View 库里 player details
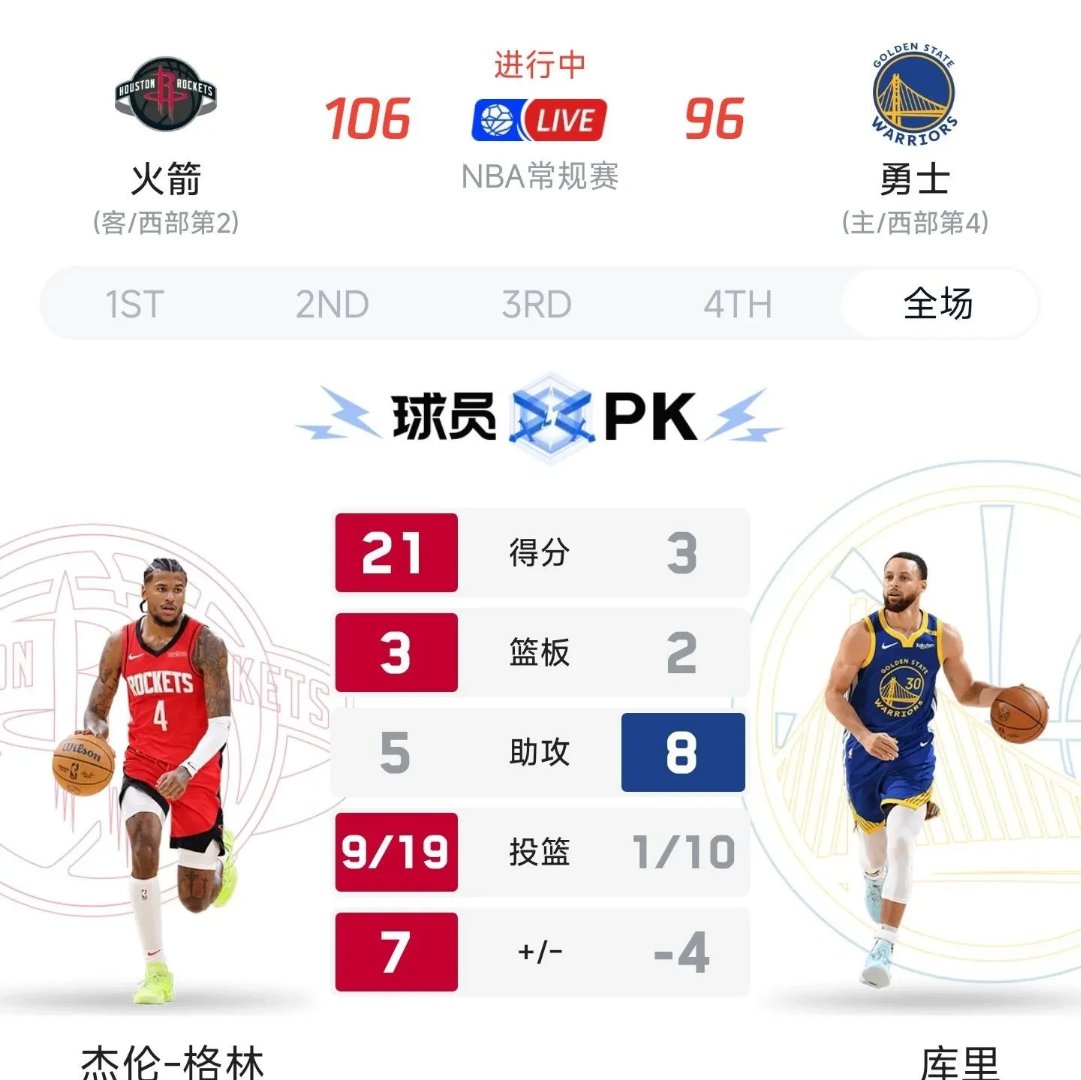The image size is (1081, 1080). click(959, 1062)
